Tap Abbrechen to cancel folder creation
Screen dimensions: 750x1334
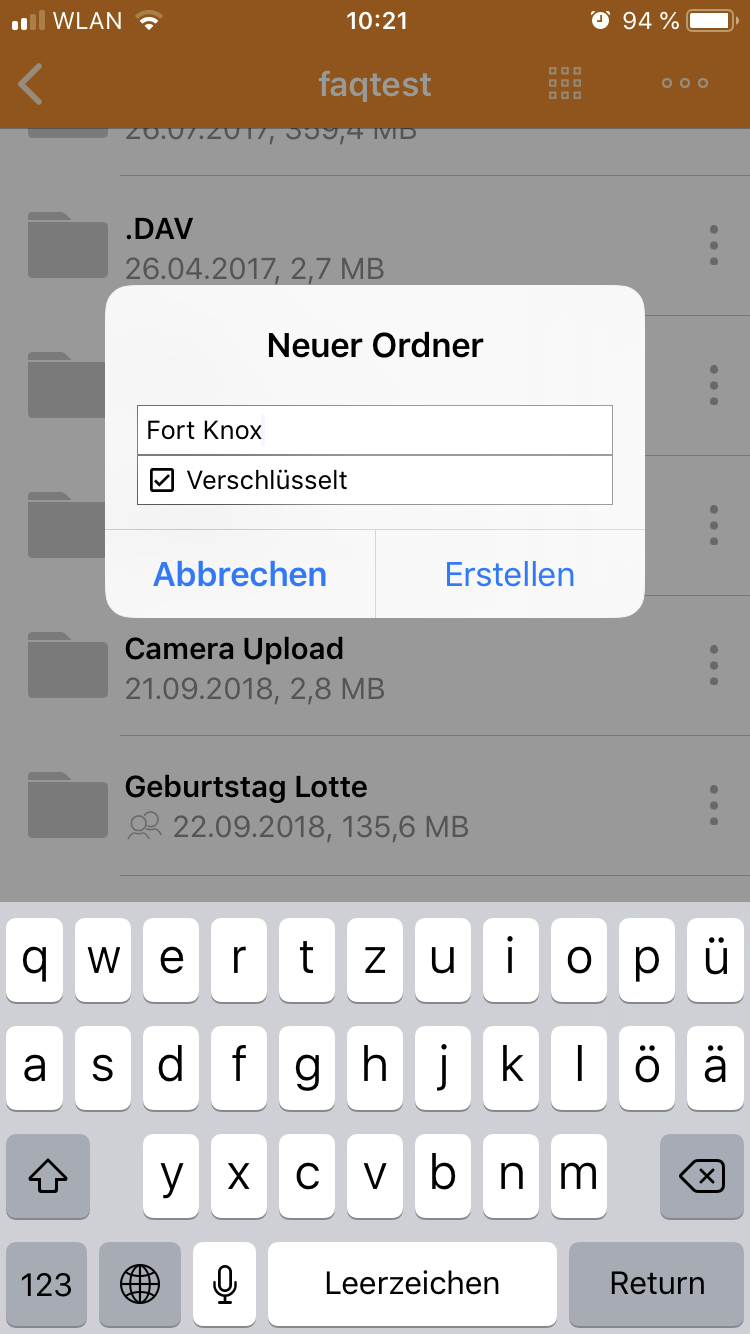click(239, 574)
